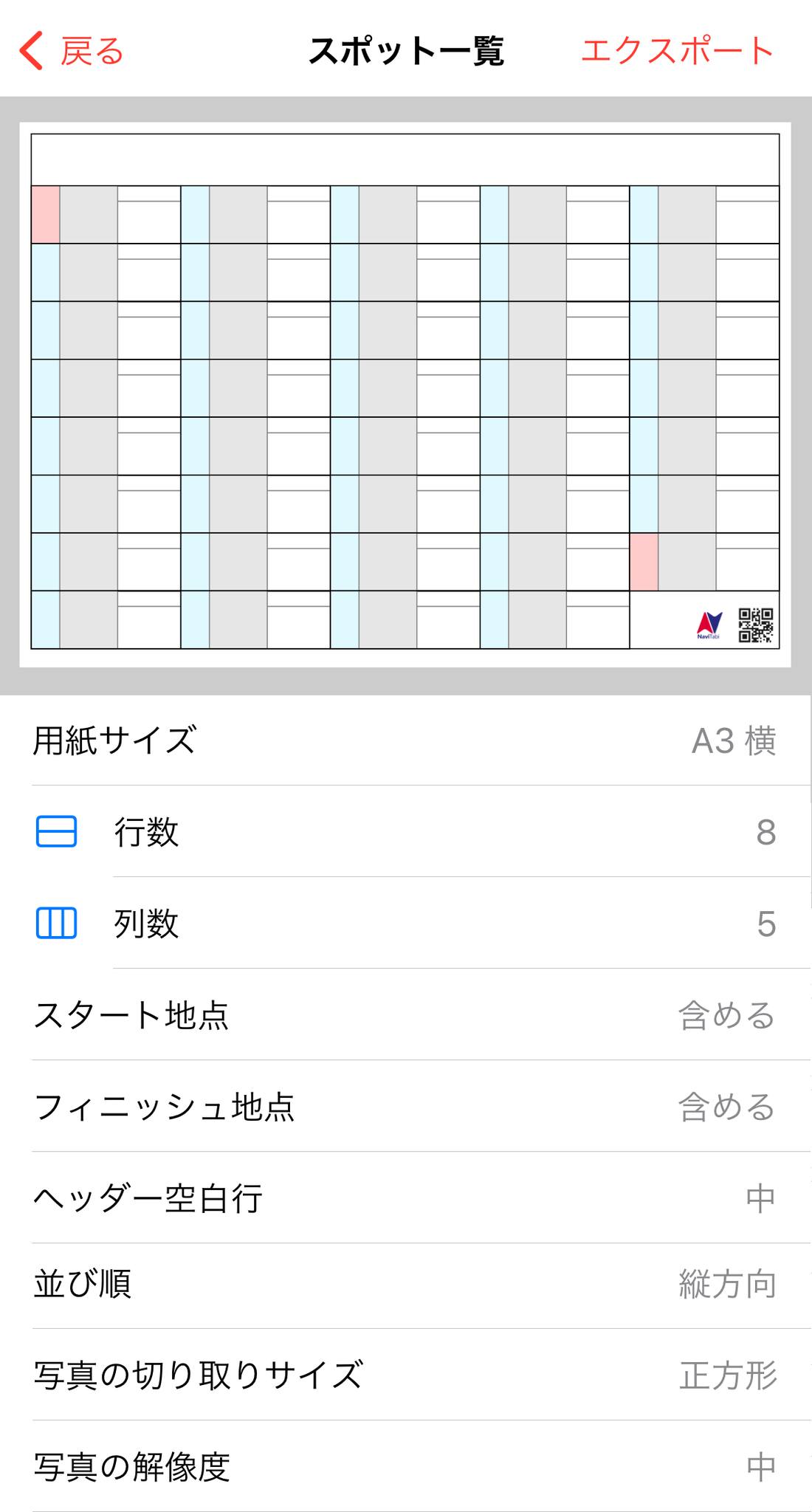Change the 列数 value

coord(406,924)
